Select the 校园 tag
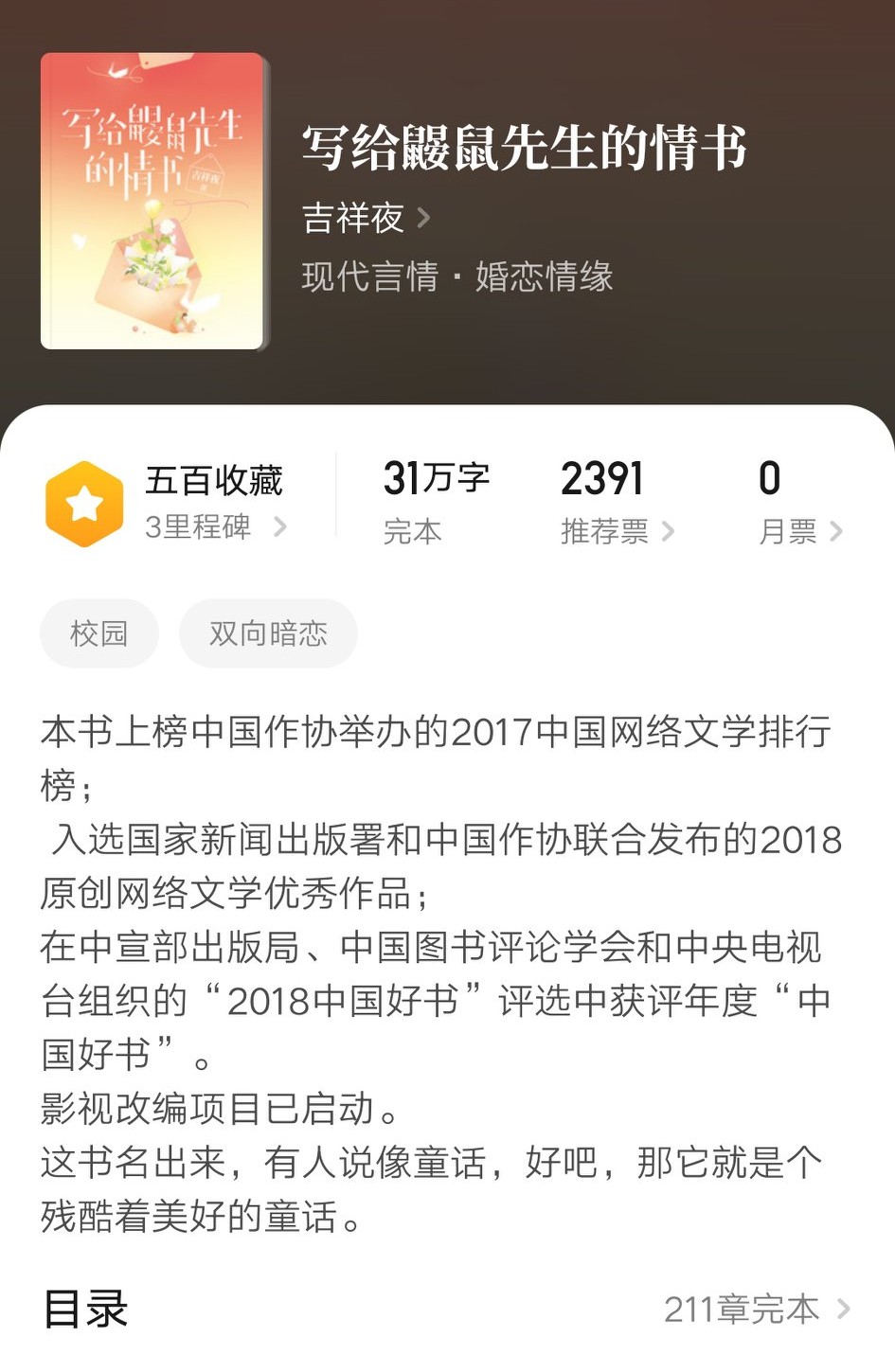 point(98,633)
